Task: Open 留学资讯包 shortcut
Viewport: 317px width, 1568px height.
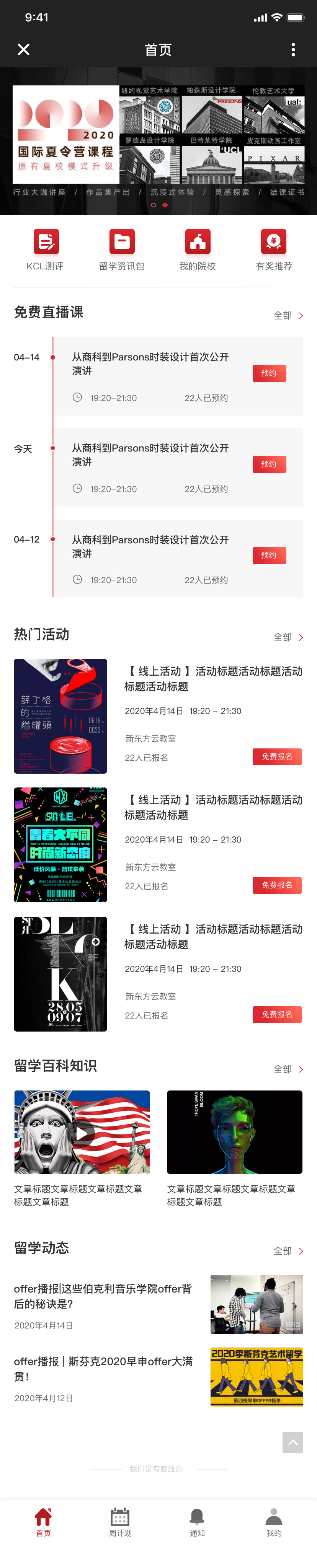Action: pos(122,249)
